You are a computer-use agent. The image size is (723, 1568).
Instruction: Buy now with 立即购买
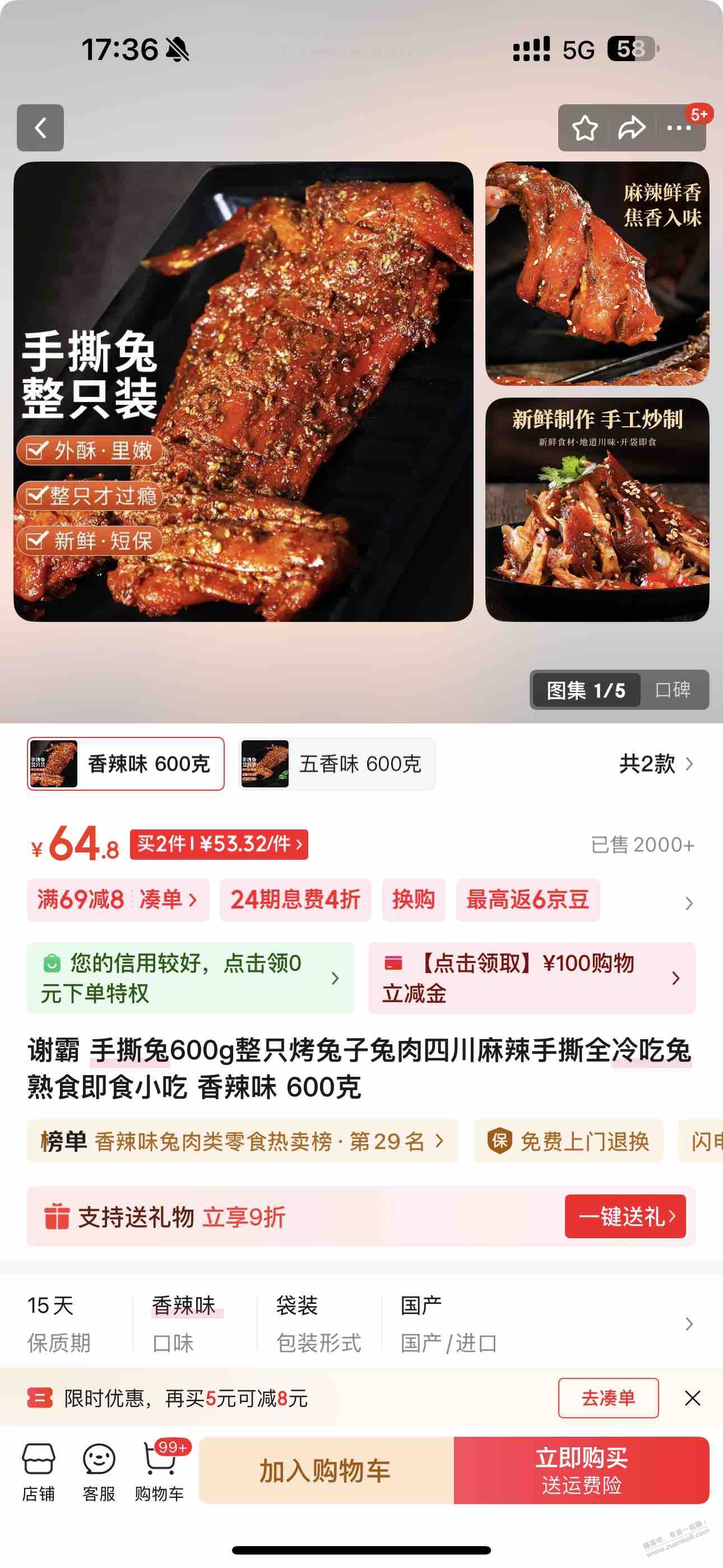581,1470
